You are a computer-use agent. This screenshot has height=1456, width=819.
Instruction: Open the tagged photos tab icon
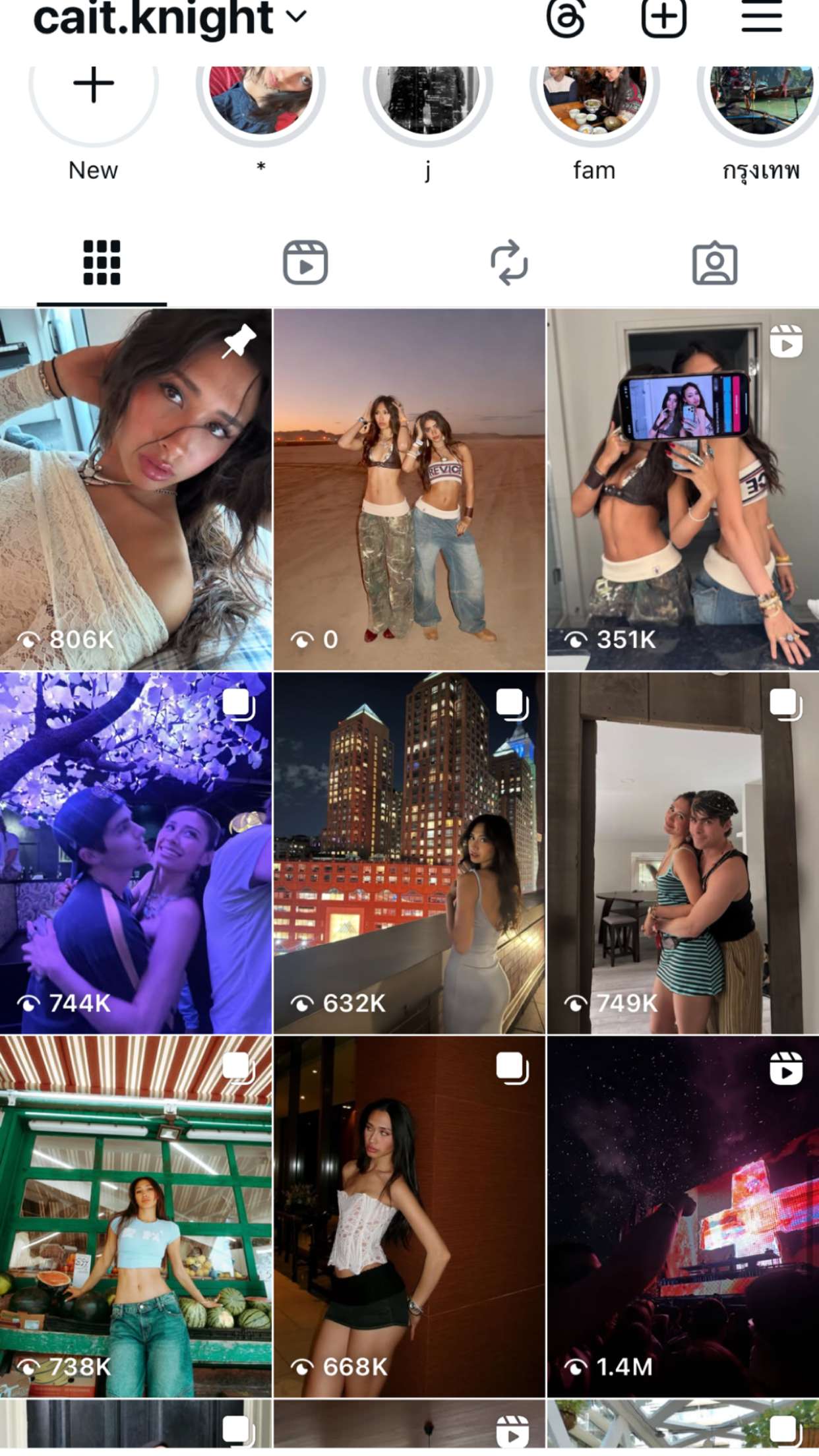coord(717,262)
